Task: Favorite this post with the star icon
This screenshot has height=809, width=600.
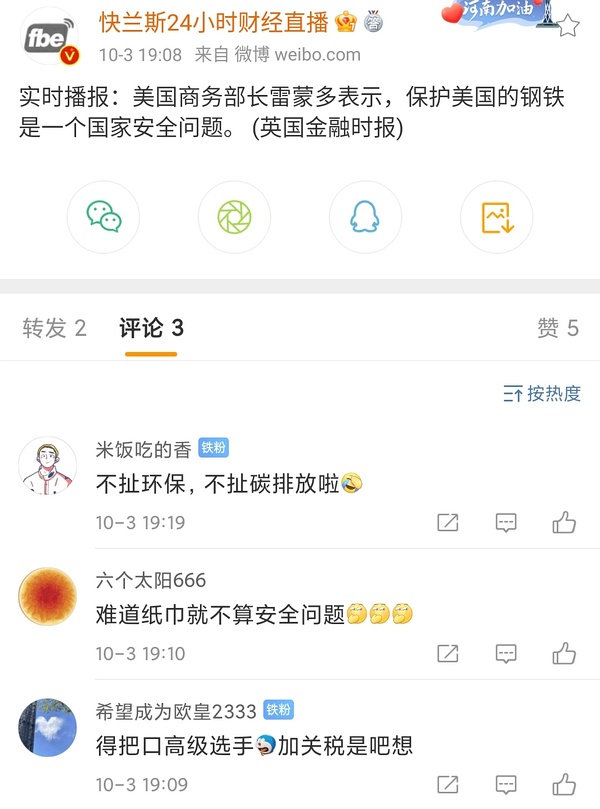Action: point(568,26)
